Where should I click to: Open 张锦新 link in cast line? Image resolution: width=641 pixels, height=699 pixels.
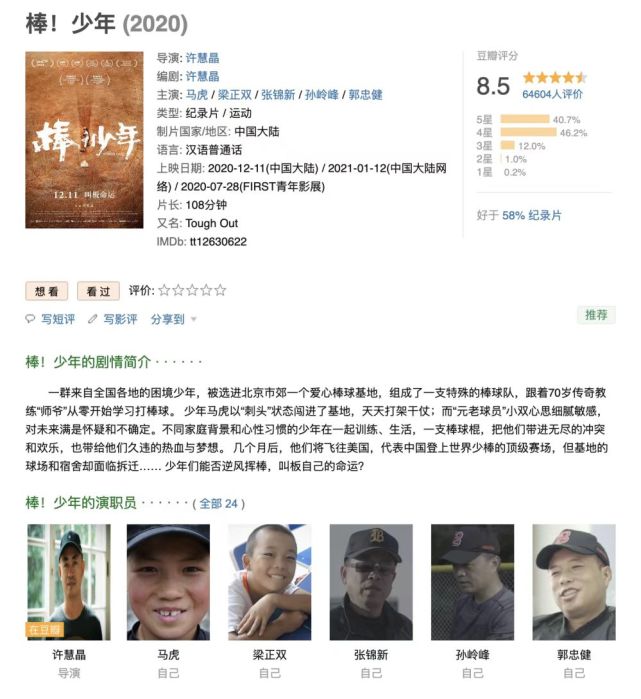point(278,94)
